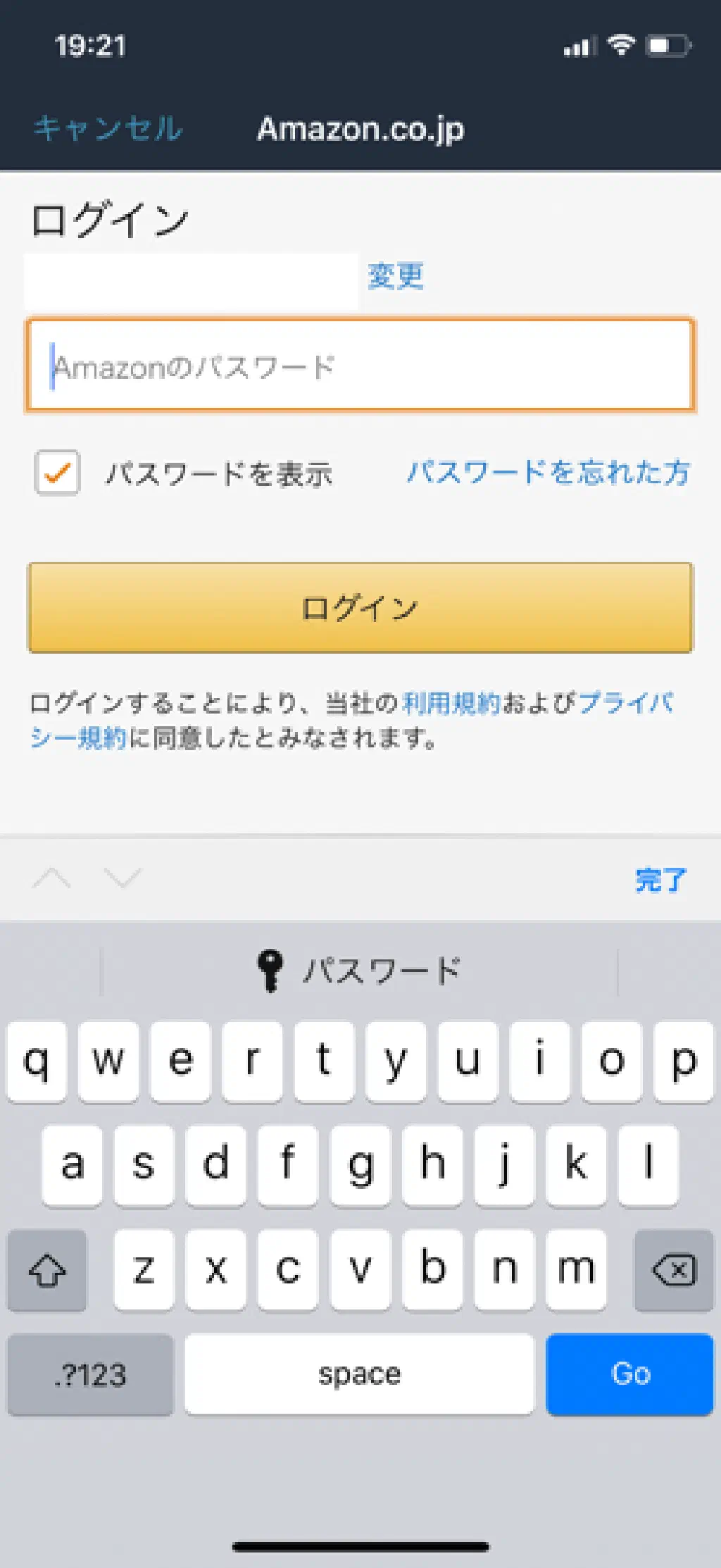
Task: Open the パスワードを忘れた方 link
Action: [548, 473]
